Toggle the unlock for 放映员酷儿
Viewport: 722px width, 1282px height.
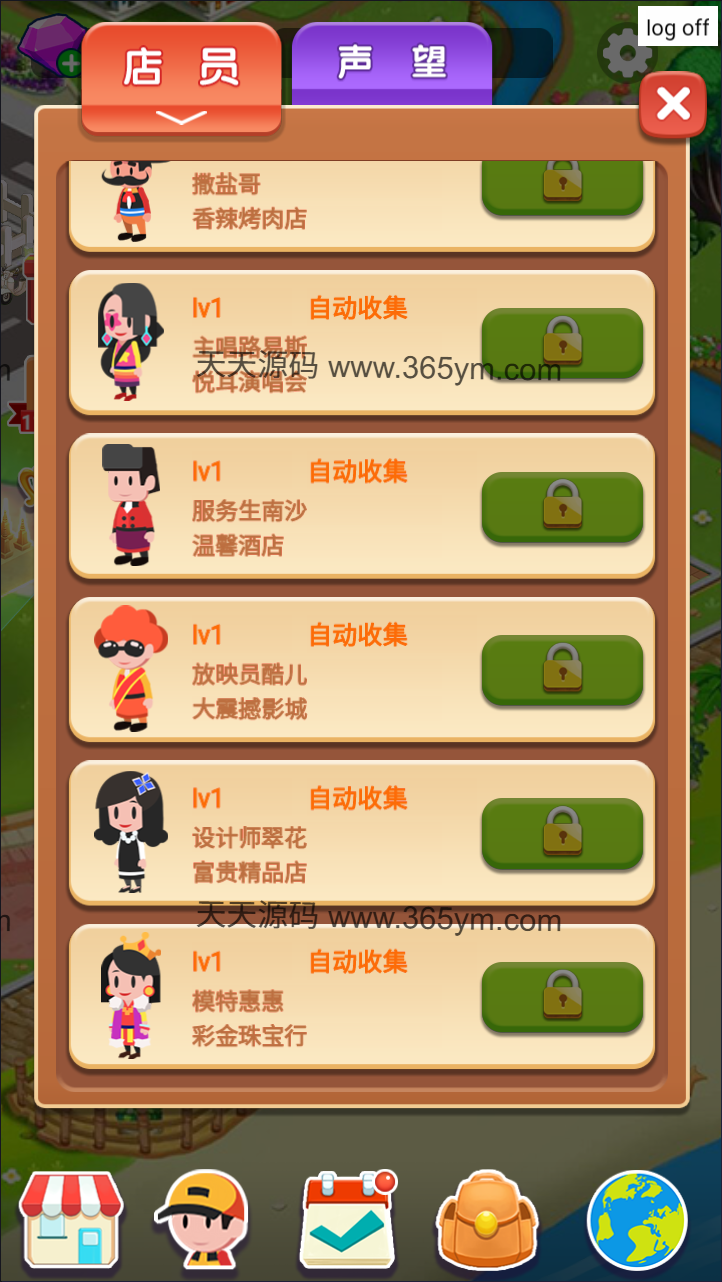pos(561,670)
